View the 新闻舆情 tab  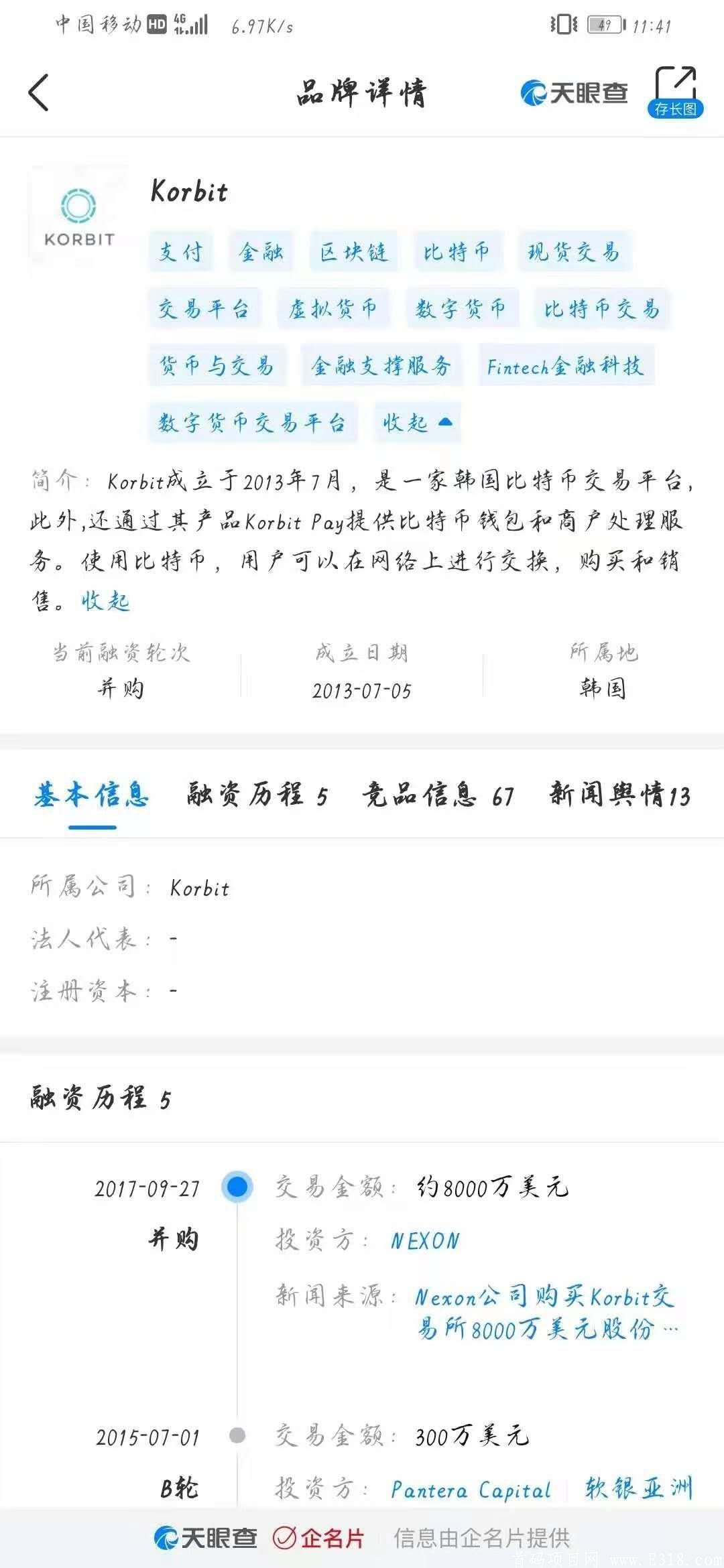pos(620,795)
